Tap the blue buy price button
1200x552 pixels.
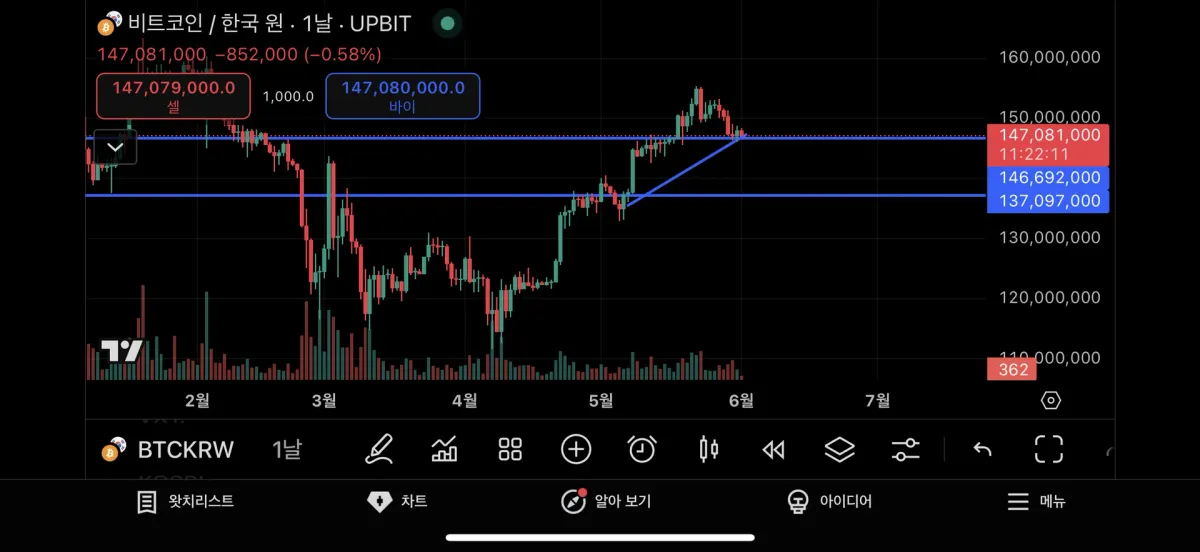tap(402, 96)
